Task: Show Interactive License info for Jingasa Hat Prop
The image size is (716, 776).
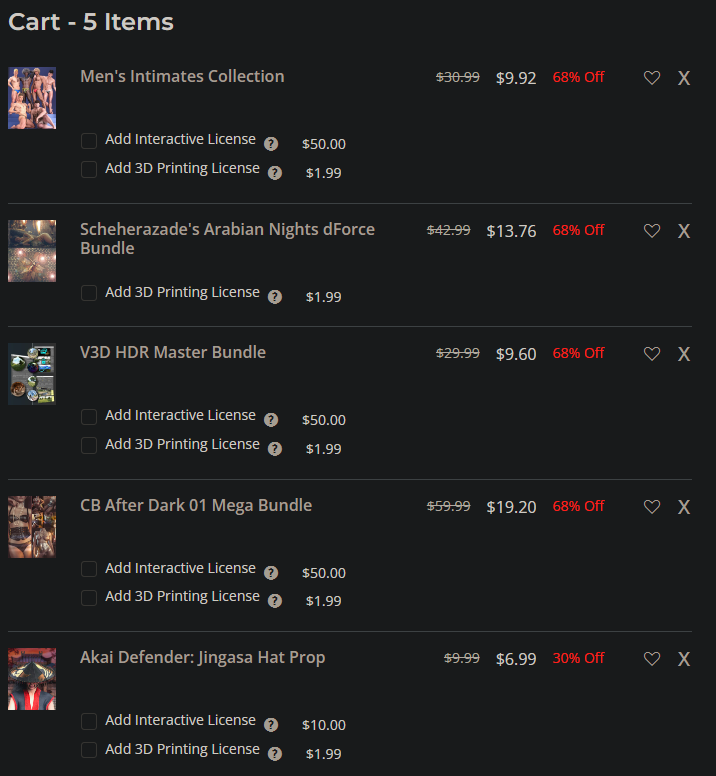Action: pos(271,725)
